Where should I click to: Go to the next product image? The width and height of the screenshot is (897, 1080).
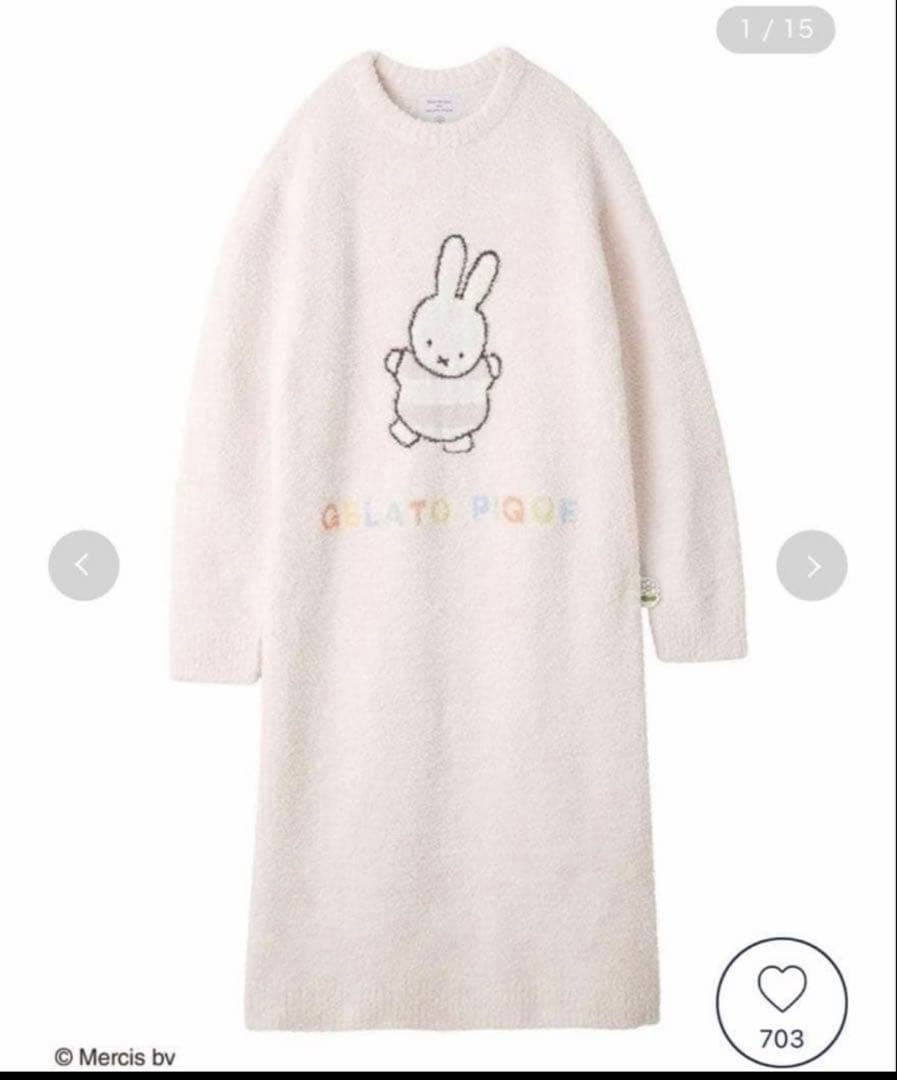[812, 566]
